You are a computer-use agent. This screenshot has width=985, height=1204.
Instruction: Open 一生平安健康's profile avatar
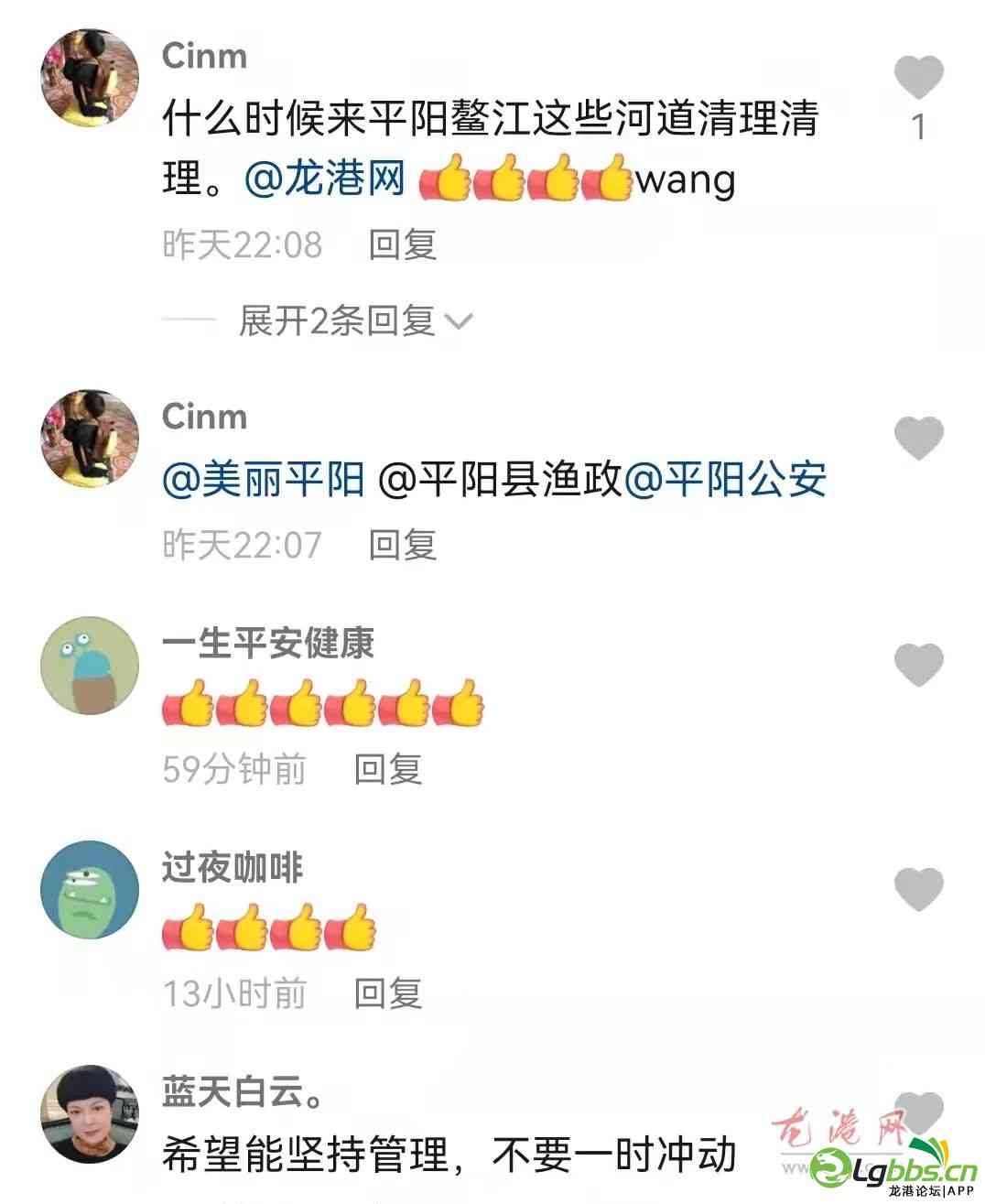tap(90, 665)
